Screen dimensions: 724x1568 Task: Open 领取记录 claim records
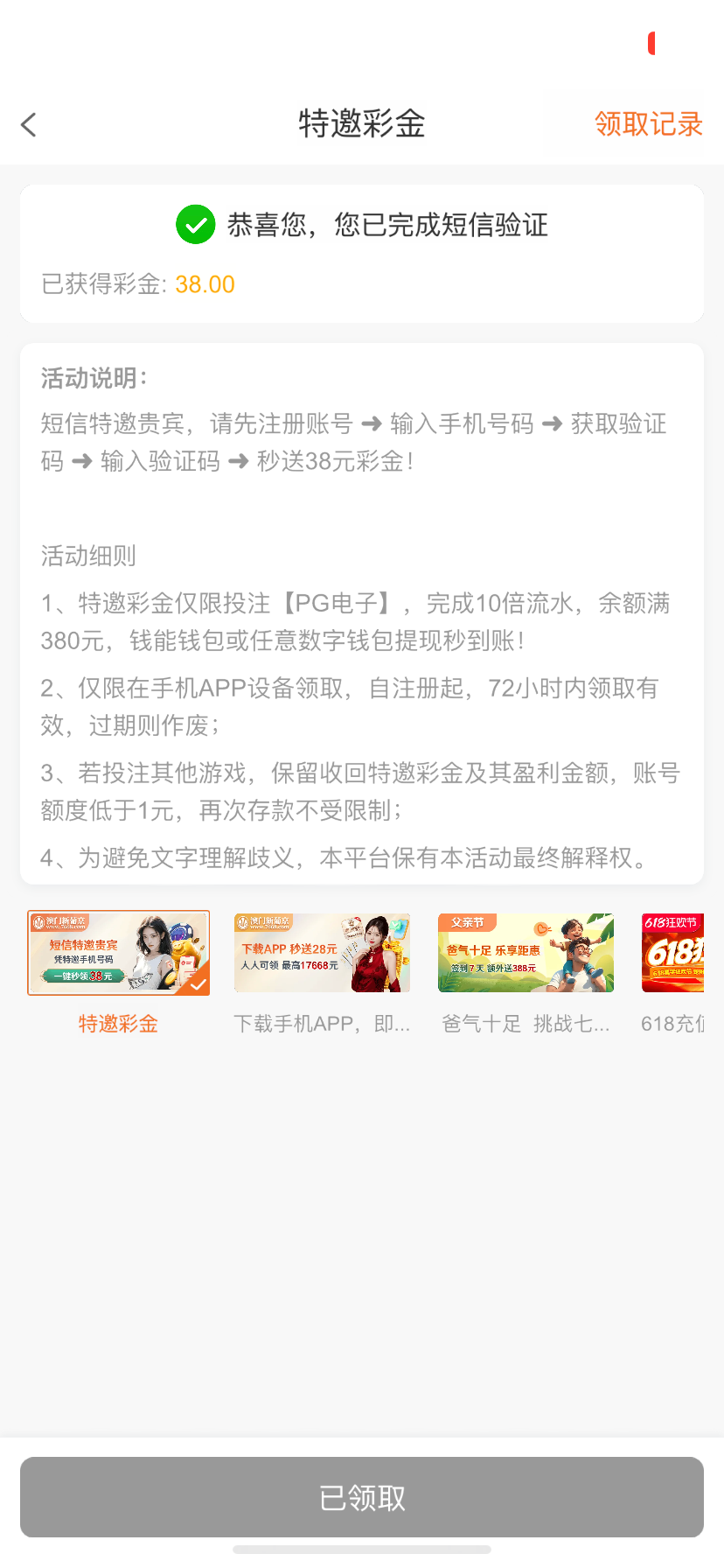click(648, 124)
